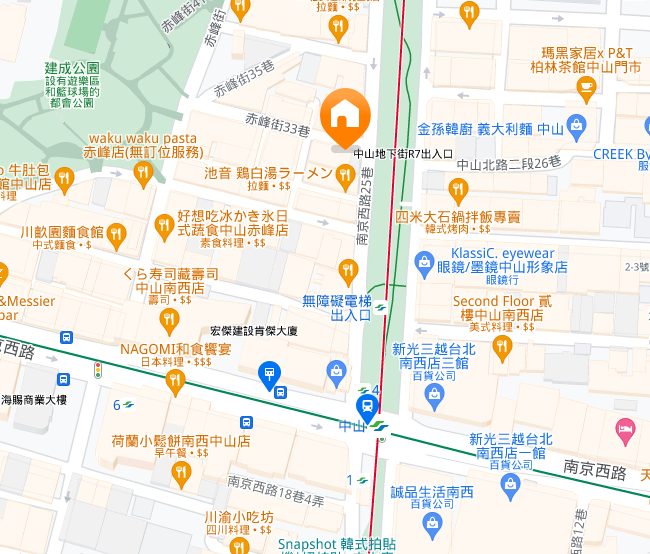Open くら寿司藏壽司 中山南西店 marker

(x=168, y=320)
